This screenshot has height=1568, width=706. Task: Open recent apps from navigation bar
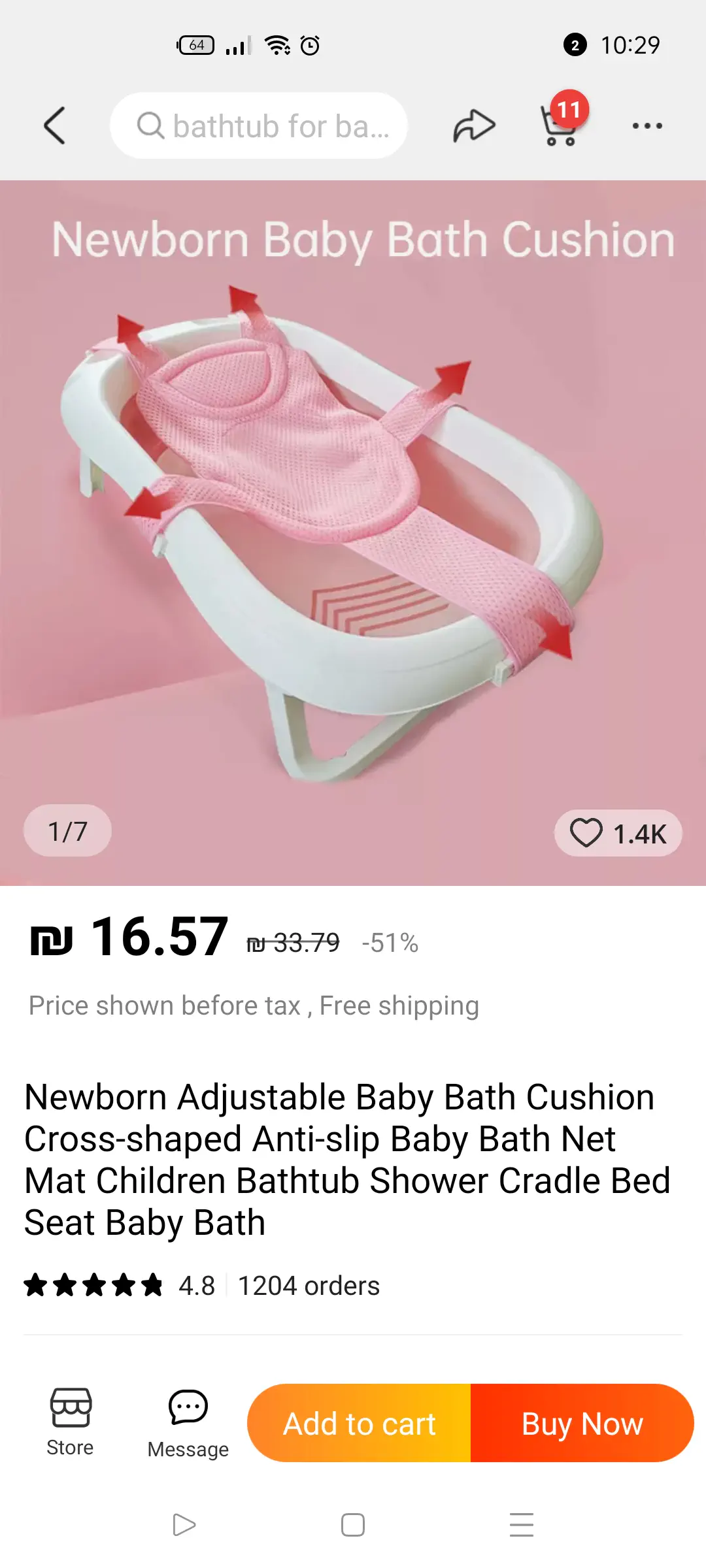[x=522, y=1524]
